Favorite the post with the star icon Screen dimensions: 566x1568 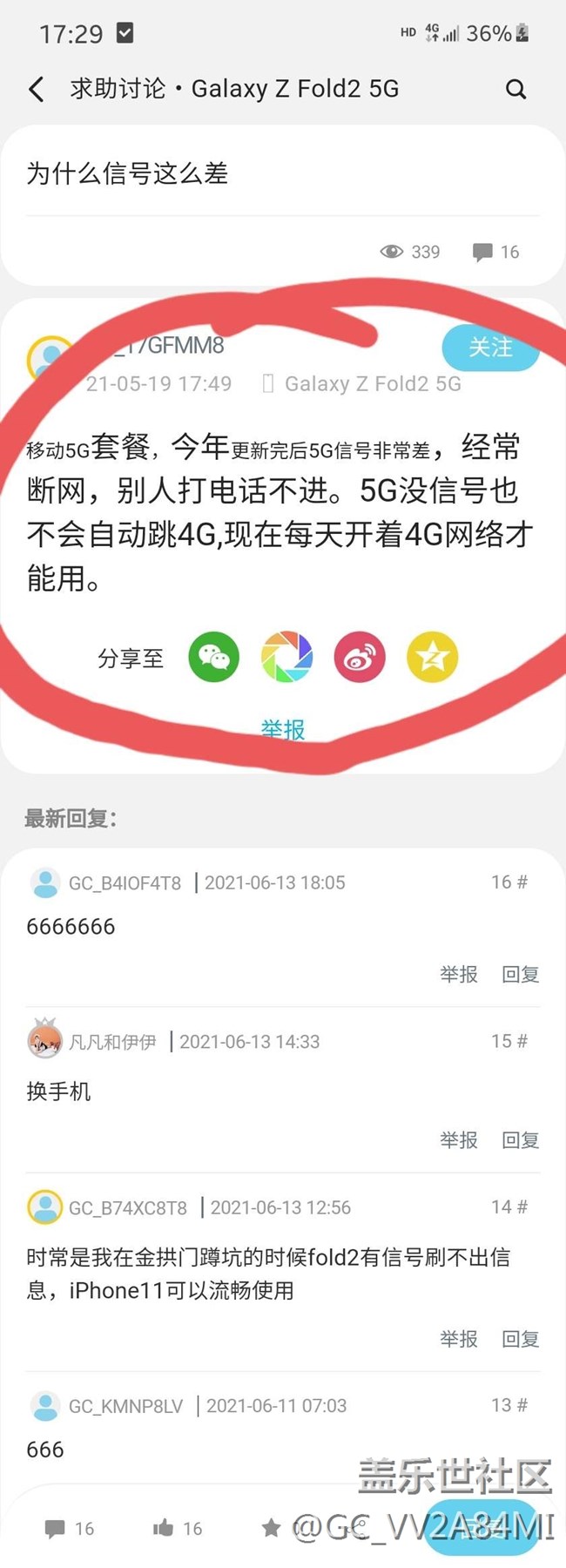(x=272, y=1528)
